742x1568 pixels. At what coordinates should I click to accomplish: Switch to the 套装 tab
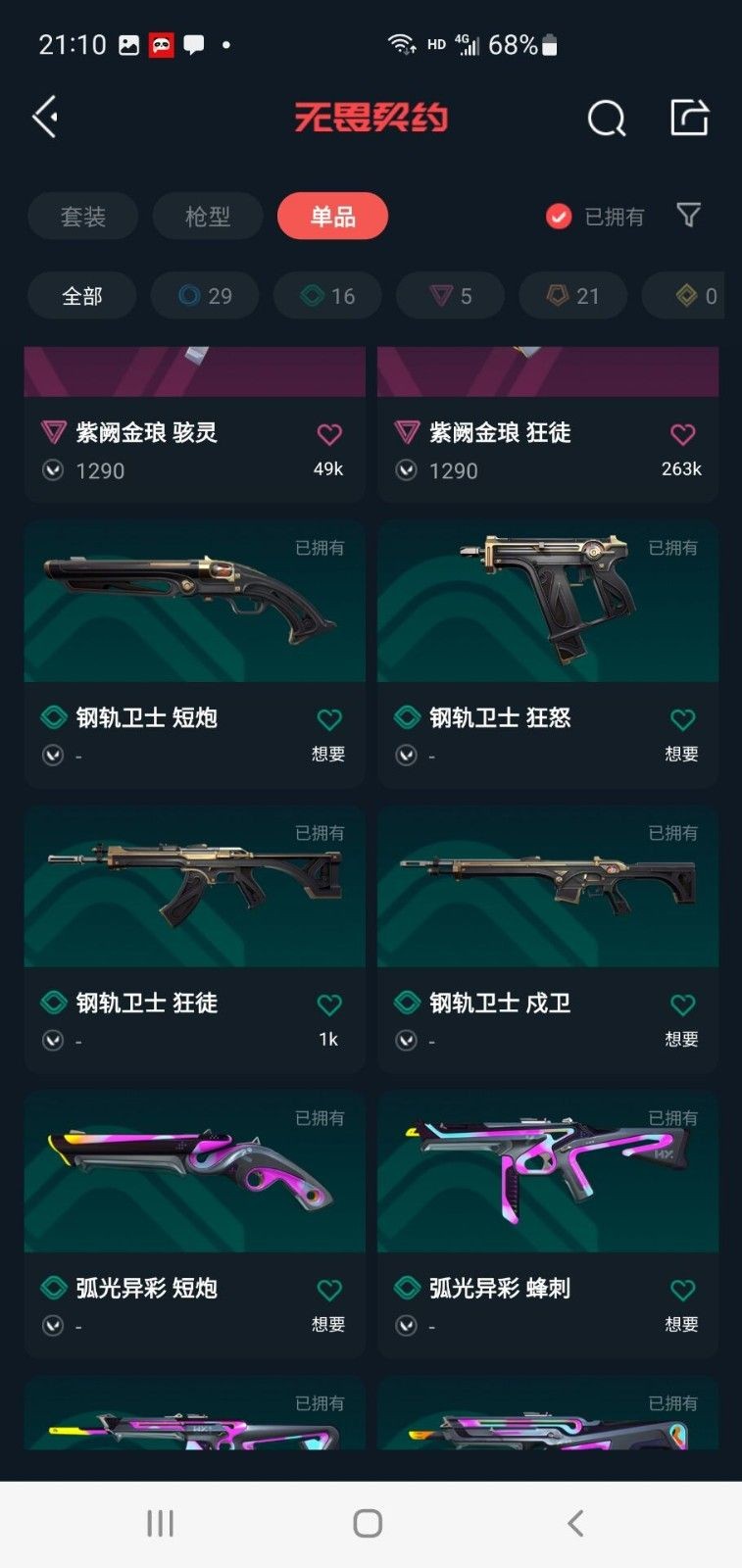[83, 217]
